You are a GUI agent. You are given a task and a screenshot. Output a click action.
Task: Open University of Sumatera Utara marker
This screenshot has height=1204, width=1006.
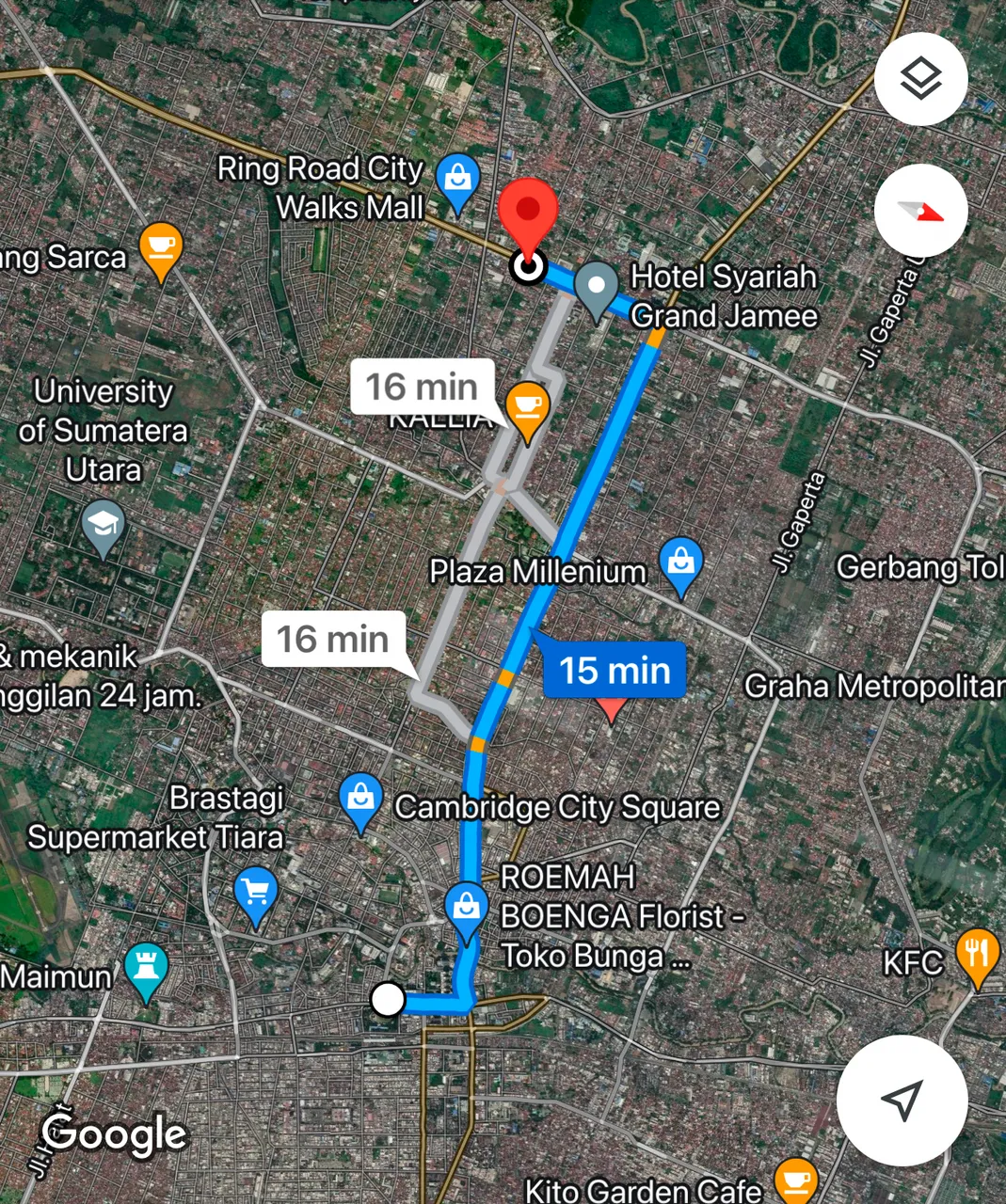103,526
